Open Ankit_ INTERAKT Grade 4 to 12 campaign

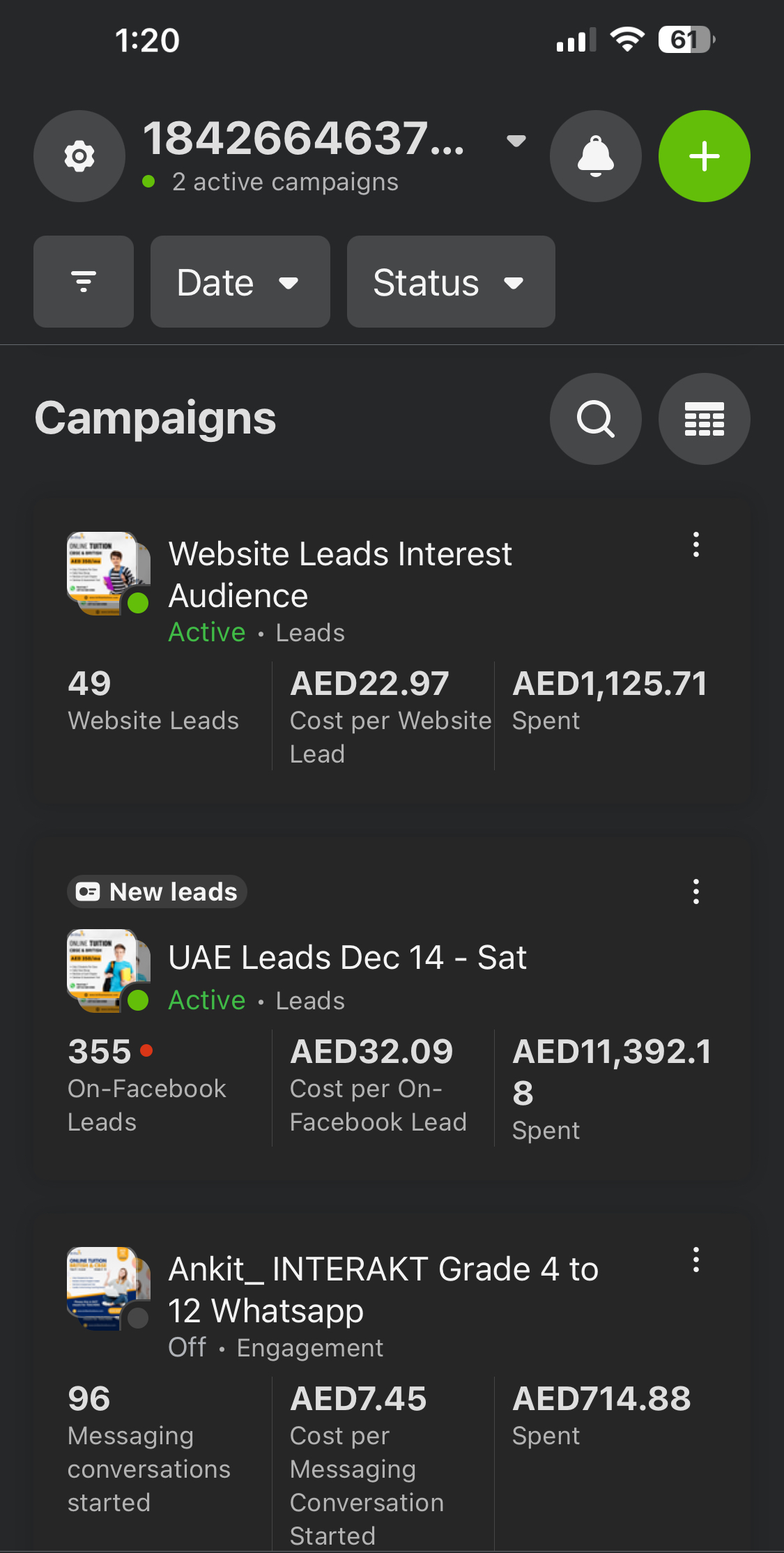click(383, 1290)
